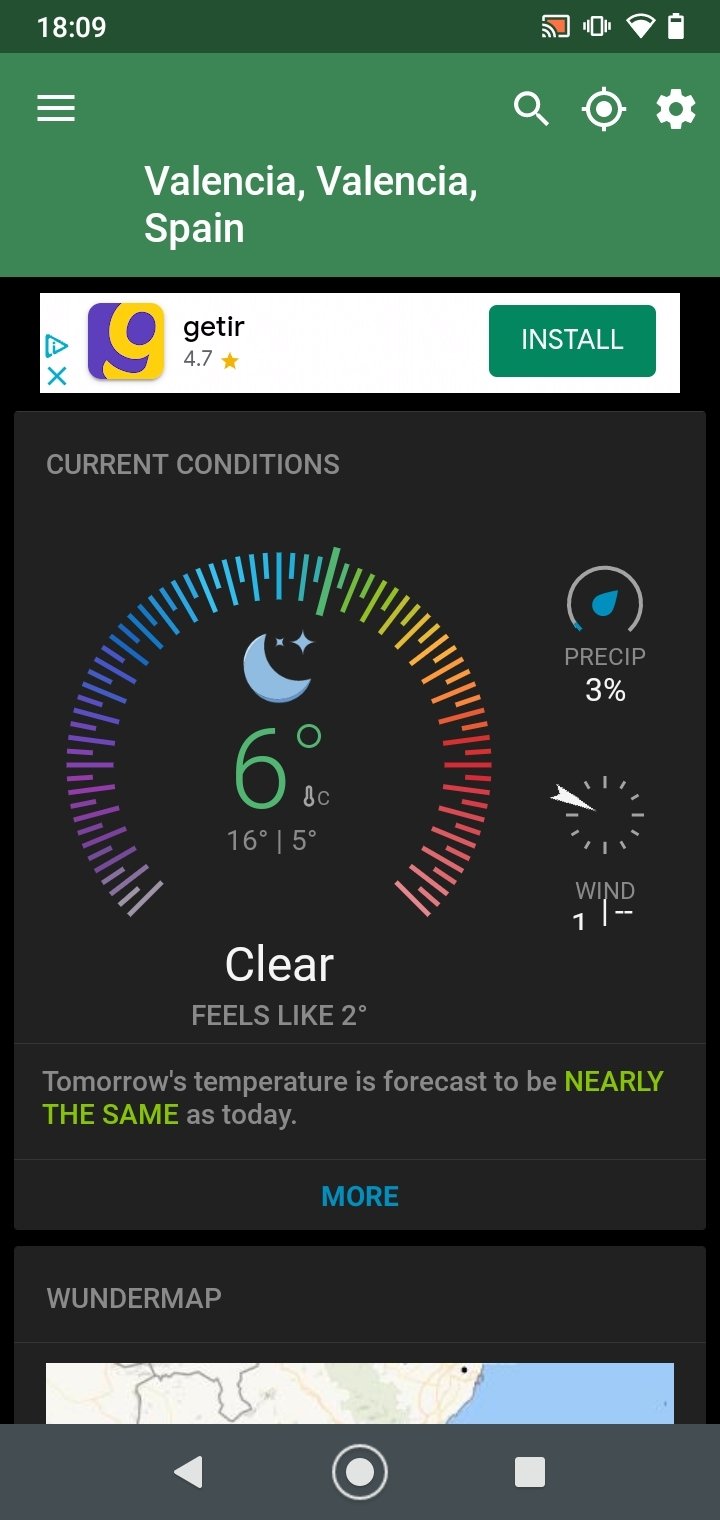The image size is (720, 1520).
Task: Show recent apps
Action: point(530,1472)
